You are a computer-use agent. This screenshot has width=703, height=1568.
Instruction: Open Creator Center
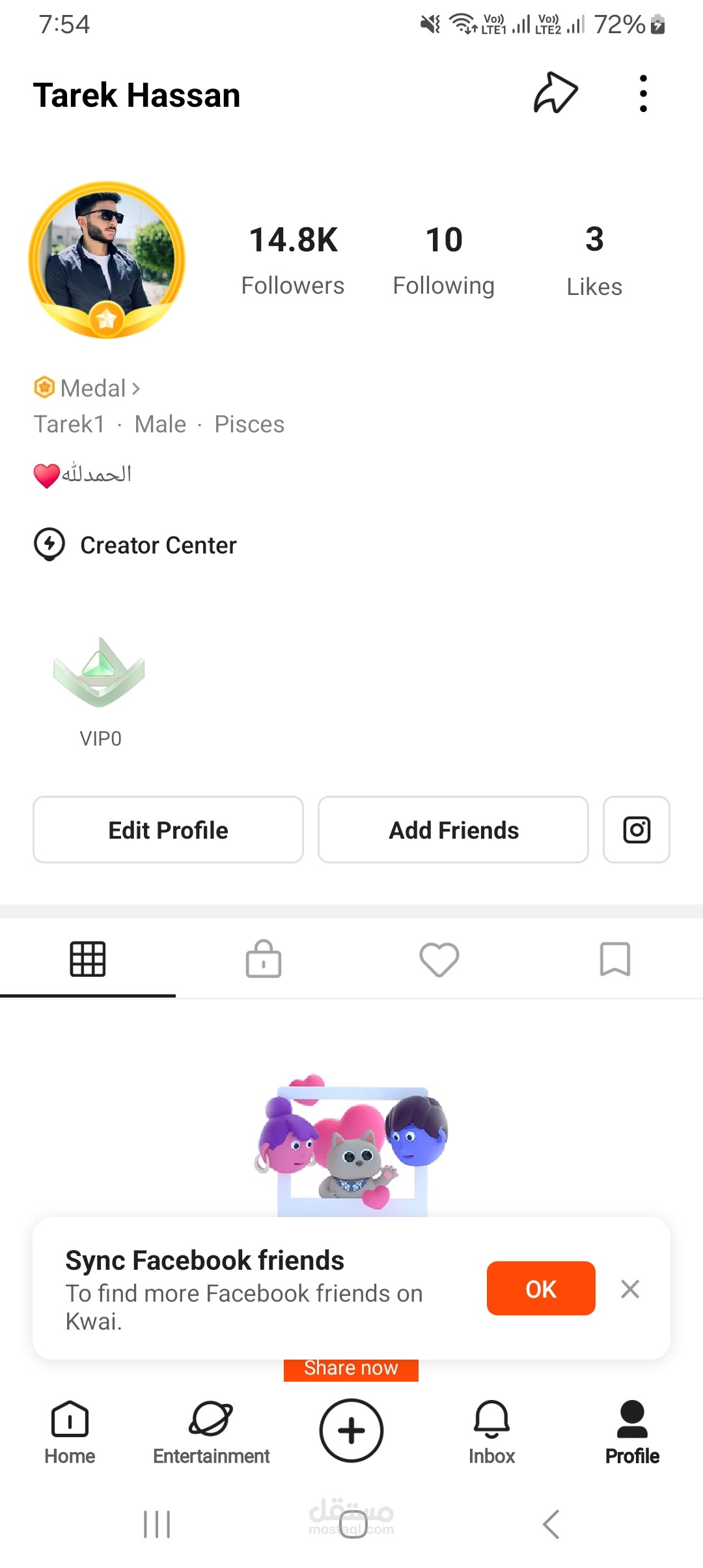(137, 545)
